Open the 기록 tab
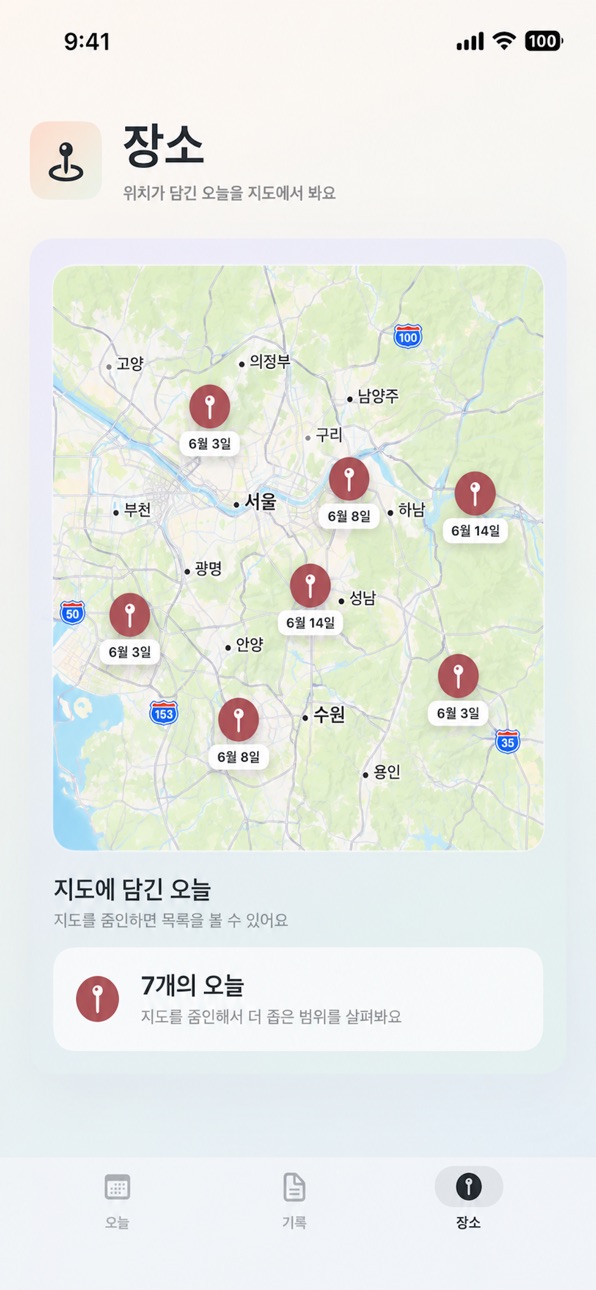Viewport: 596px width, 1290px height. (294, 1201)
